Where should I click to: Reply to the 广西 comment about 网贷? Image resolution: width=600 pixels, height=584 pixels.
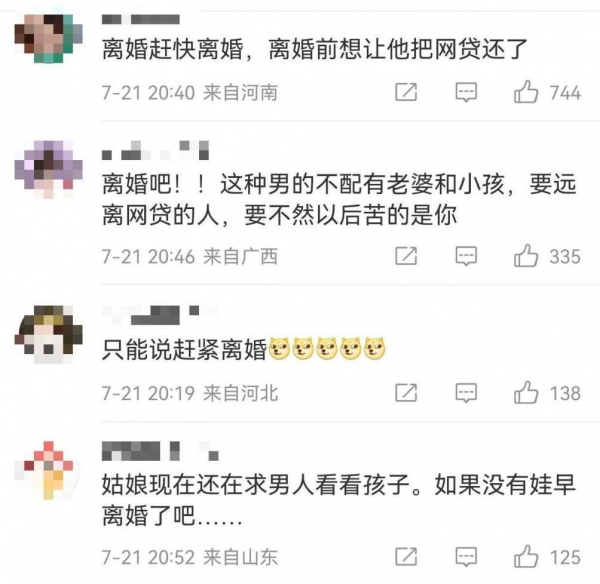[x=466, y=257]
